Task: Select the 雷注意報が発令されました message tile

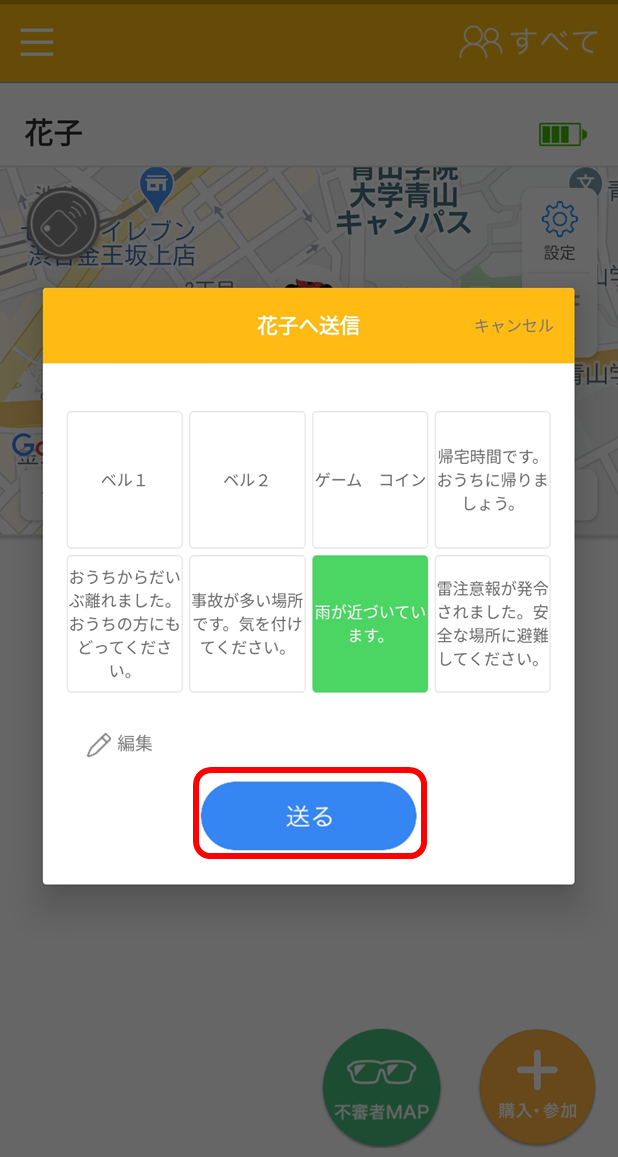Action: (492, 624)
